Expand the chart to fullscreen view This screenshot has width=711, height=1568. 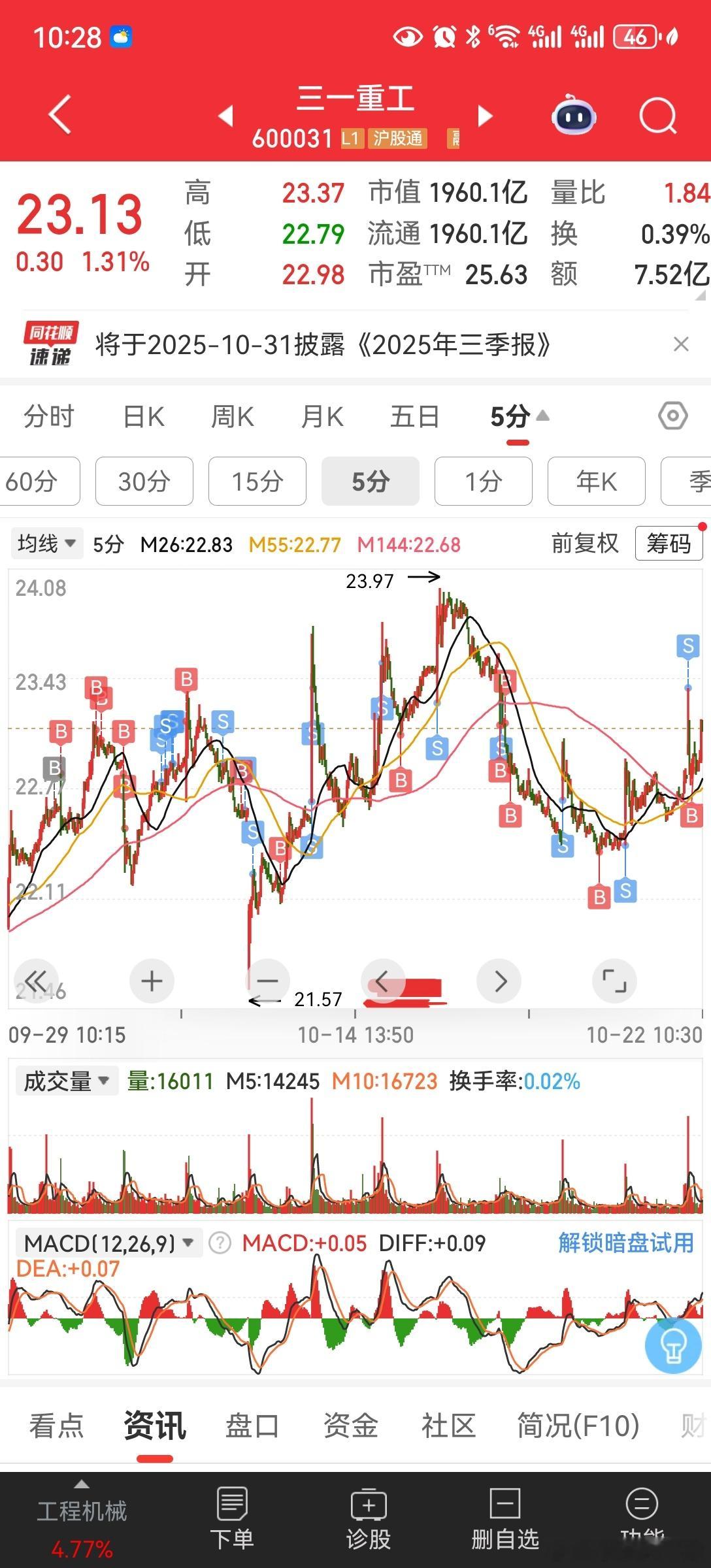coord(613,981)
